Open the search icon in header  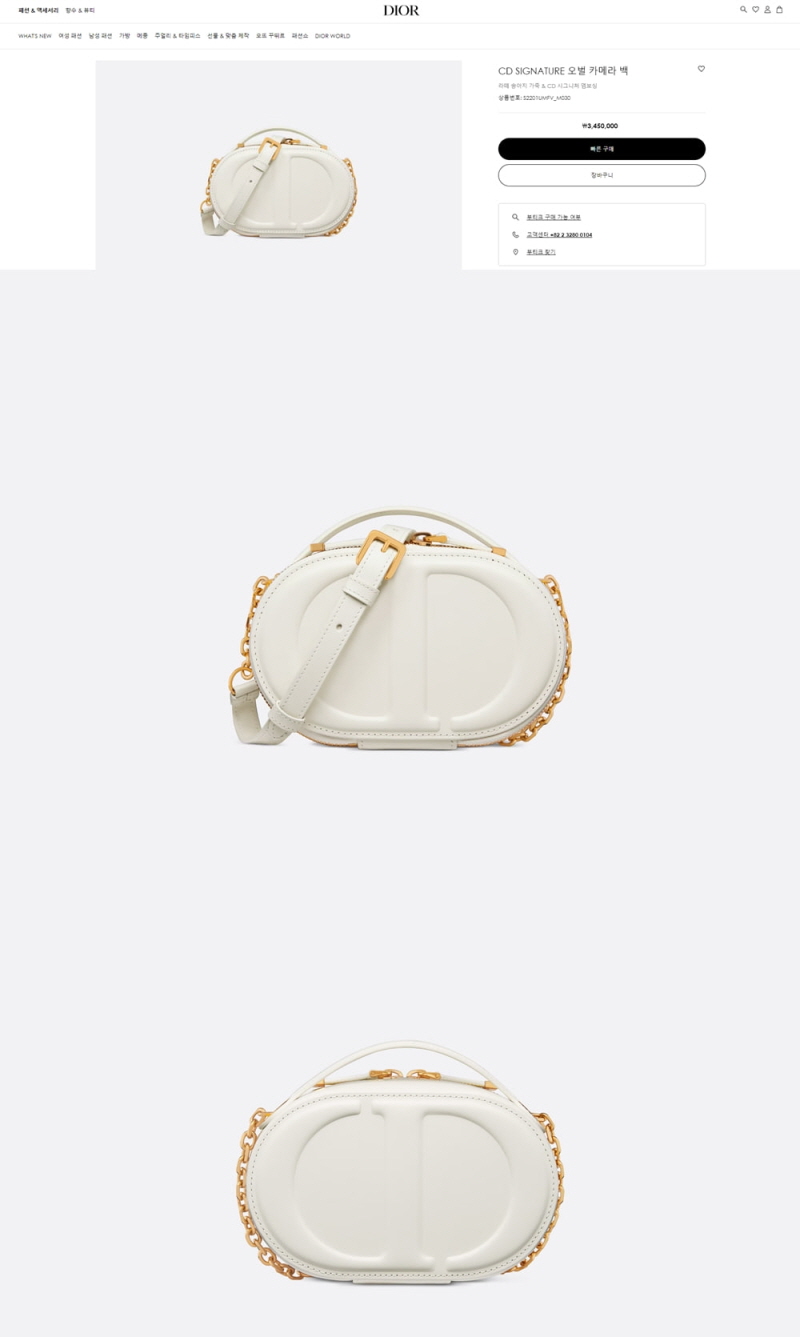pyautogui.click(x=743, y=10)
